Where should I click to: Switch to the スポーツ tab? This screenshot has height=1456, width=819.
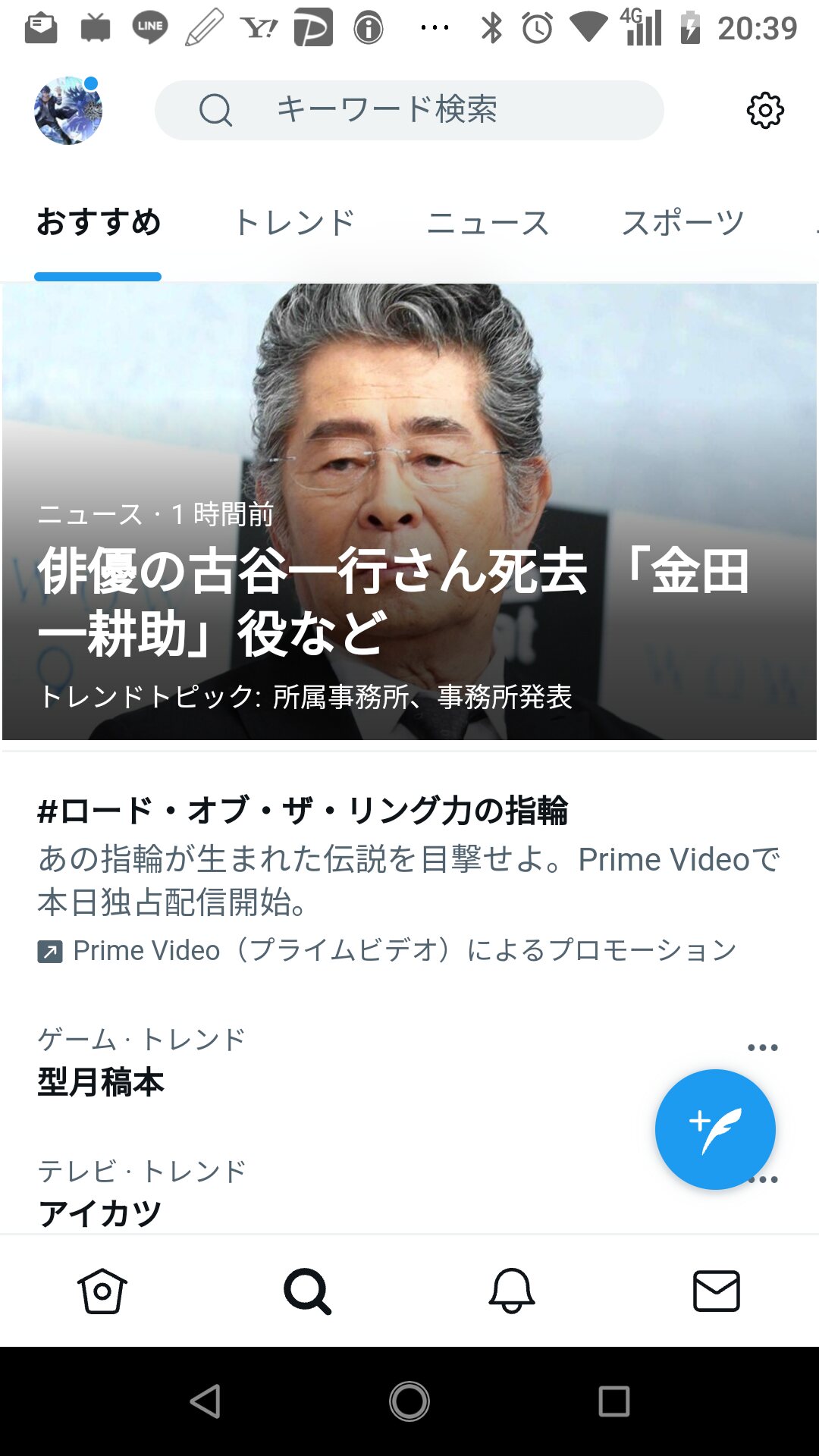point(682,223)
